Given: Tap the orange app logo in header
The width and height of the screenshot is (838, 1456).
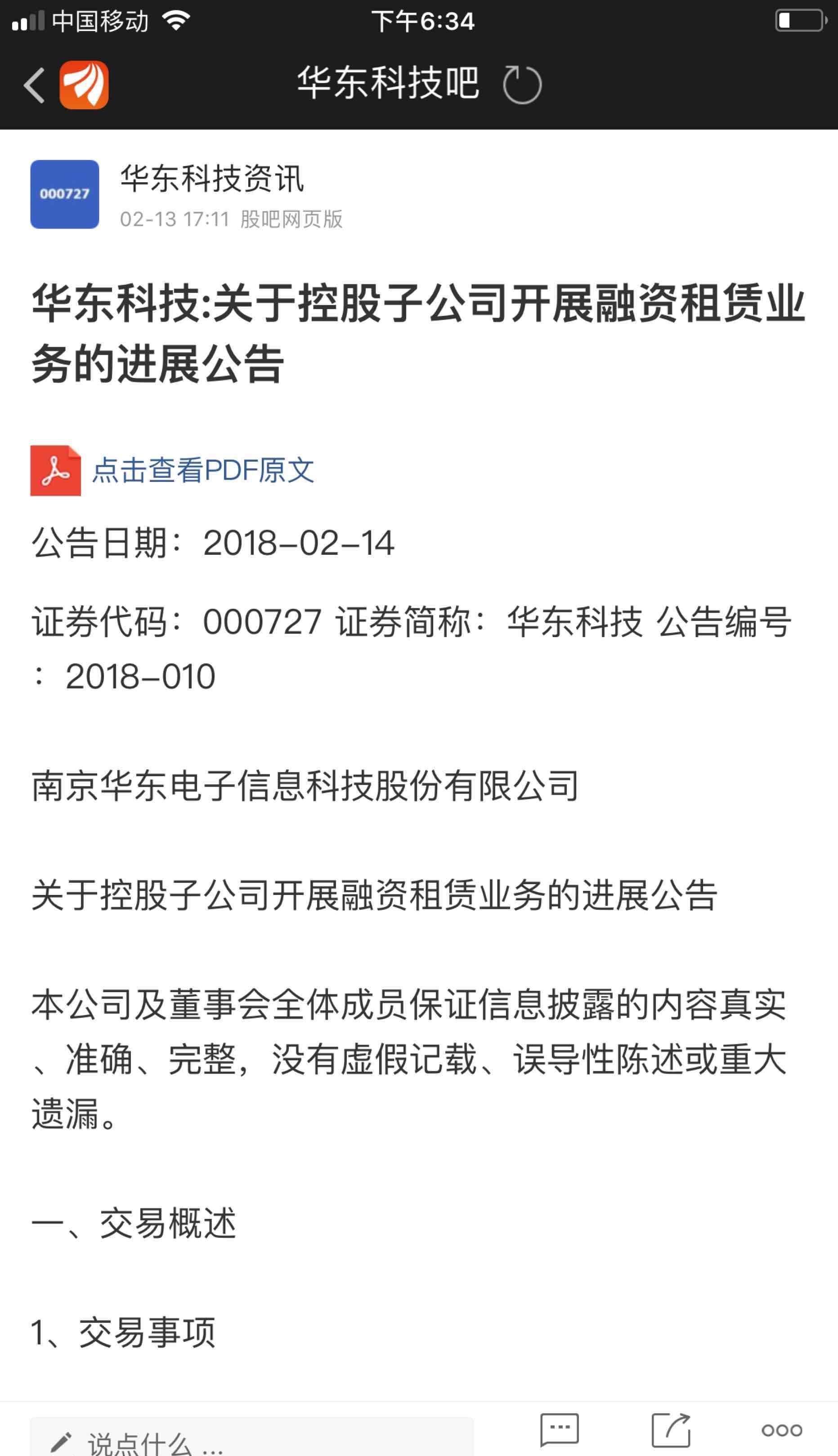Looking at the screenshot, I should coord(84,85).
